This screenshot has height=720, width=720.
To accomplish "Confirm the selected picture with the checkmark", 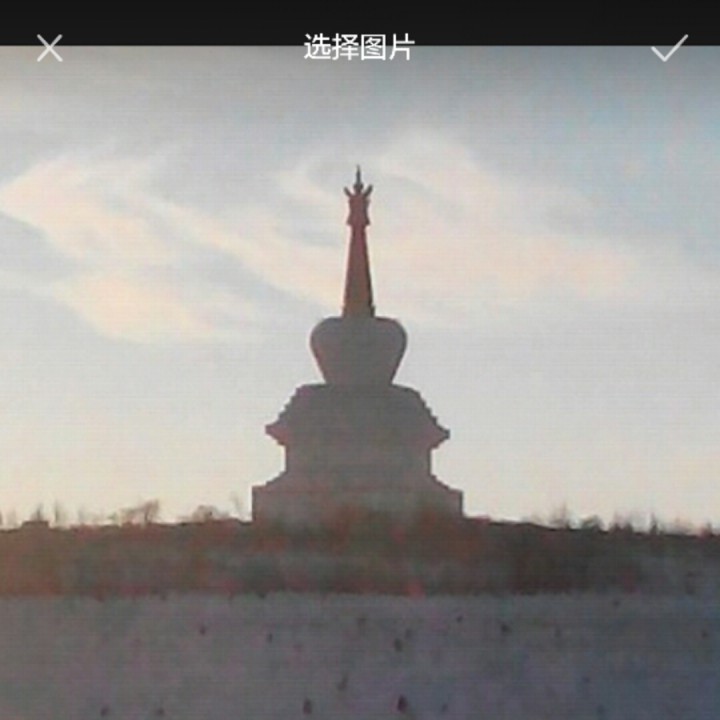I will (669, 47).
